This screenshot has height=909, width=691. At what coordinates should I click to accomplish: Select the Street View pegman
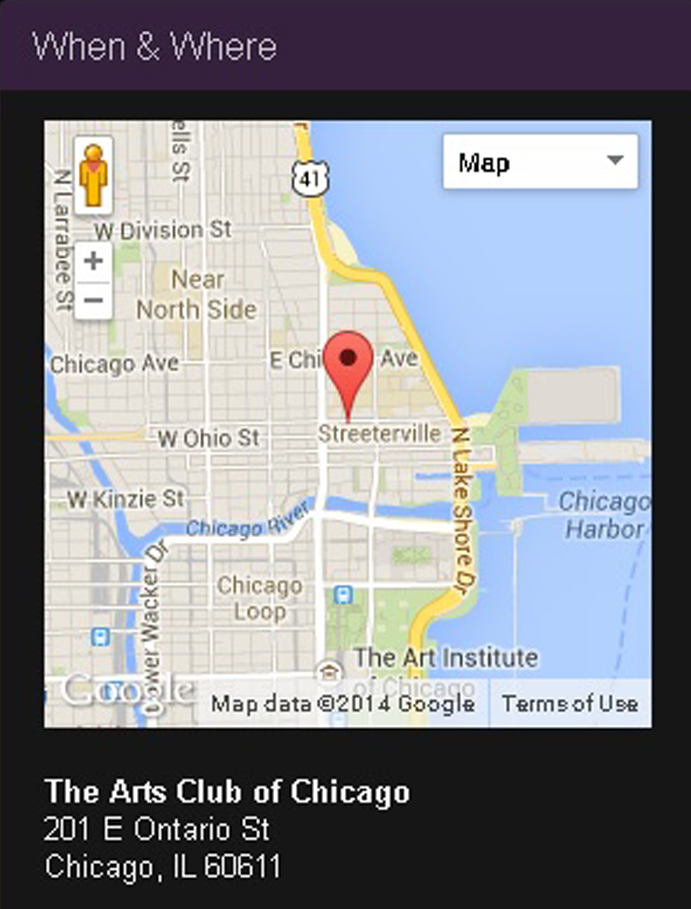tap(93, 175)
